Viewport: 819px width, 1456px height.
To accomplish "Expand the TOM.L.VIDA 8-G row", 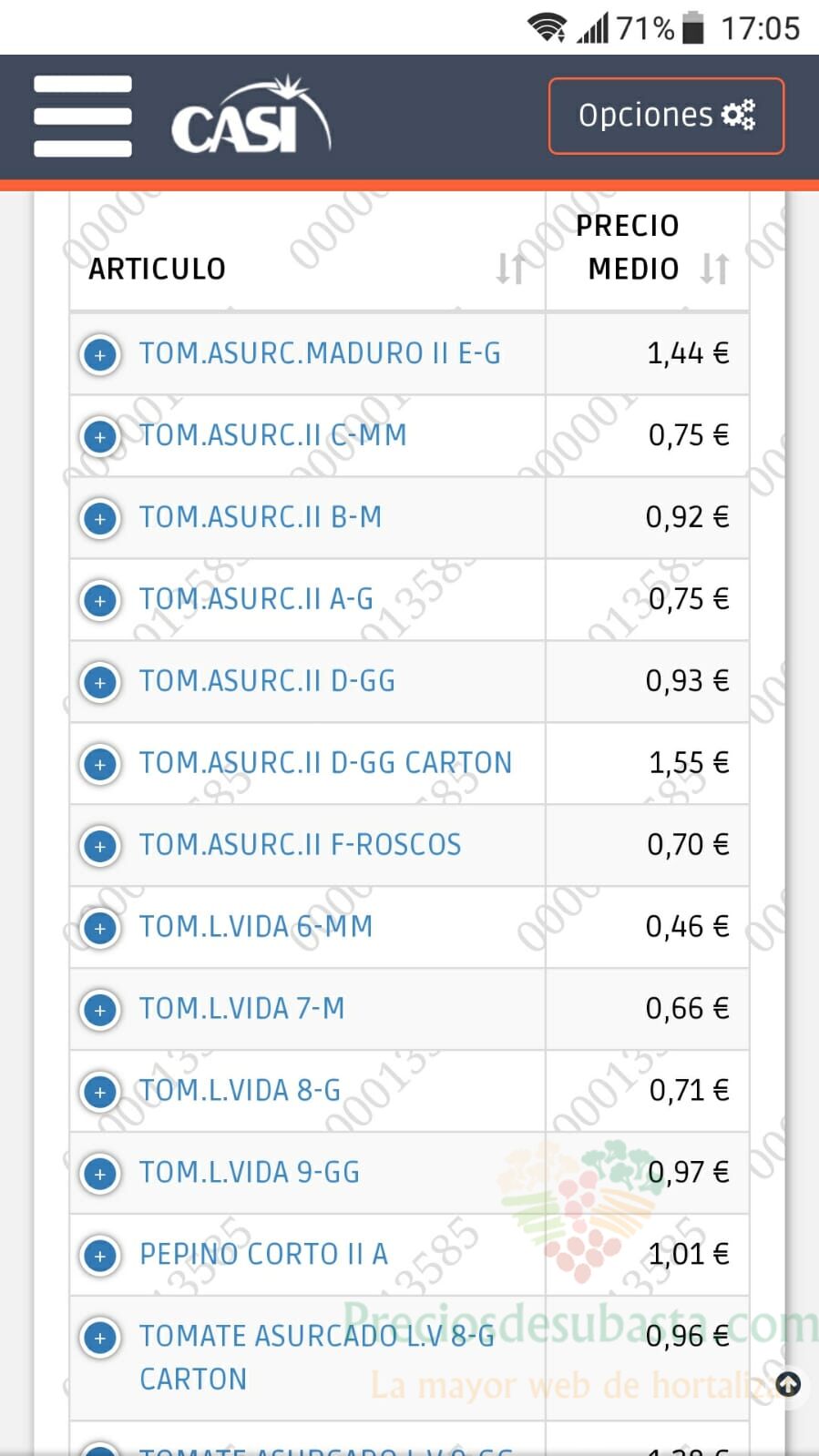I will [x=100, y=1092].
